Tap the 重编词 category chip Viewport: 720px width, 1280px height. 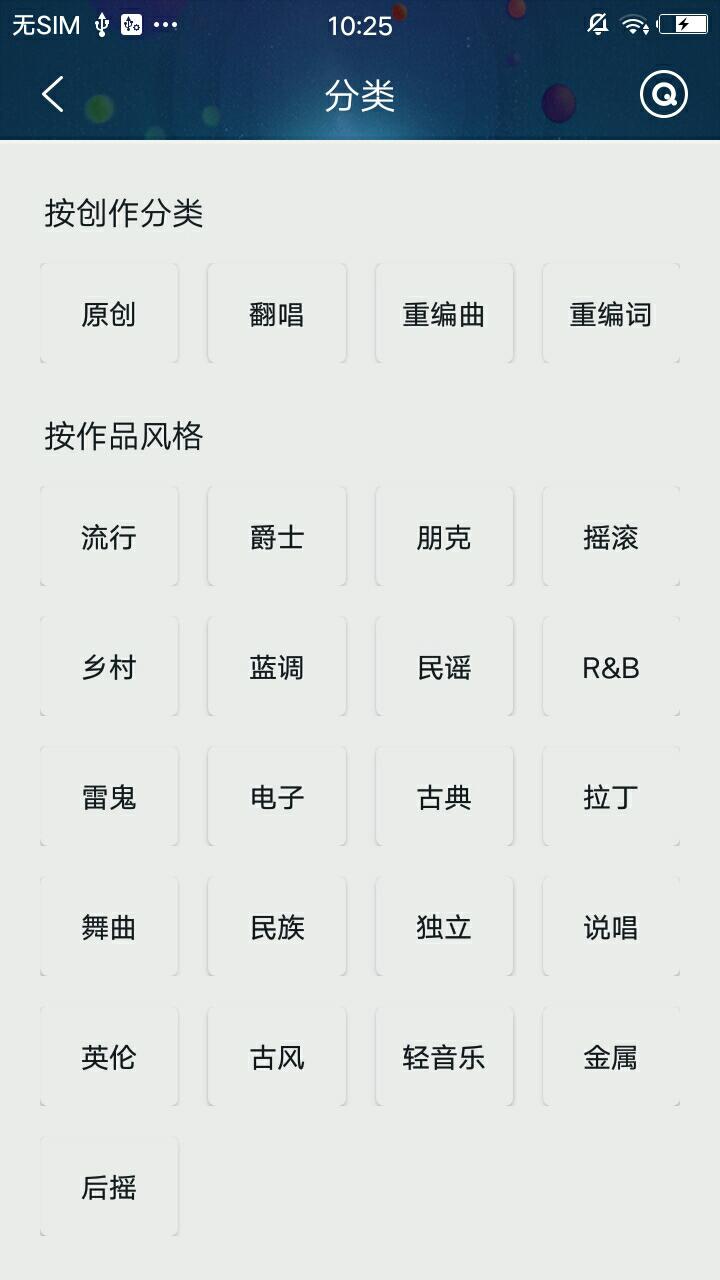pyautogui.click(x=611, y=314)
